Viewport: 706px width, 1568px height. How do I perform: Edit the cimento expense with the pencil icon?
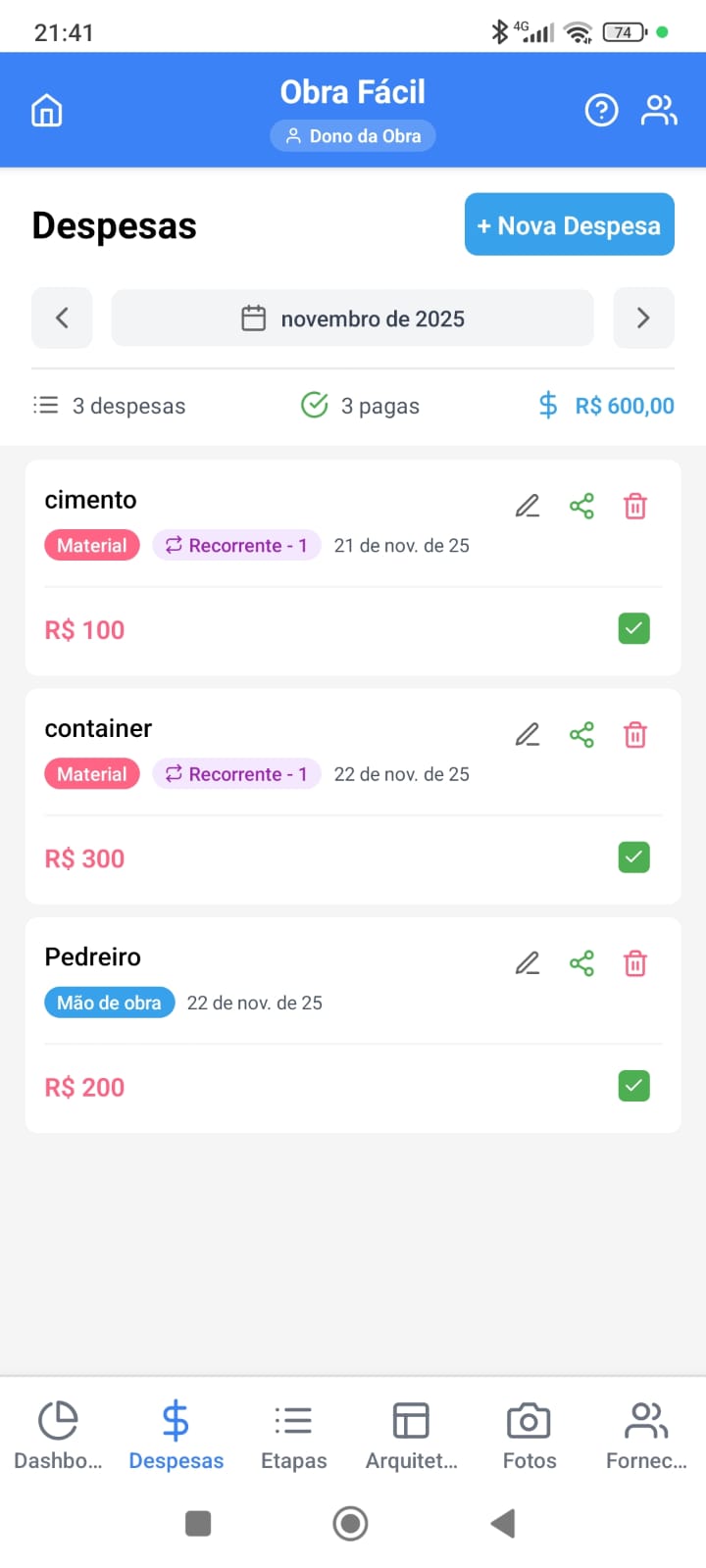tap(527, 506)
